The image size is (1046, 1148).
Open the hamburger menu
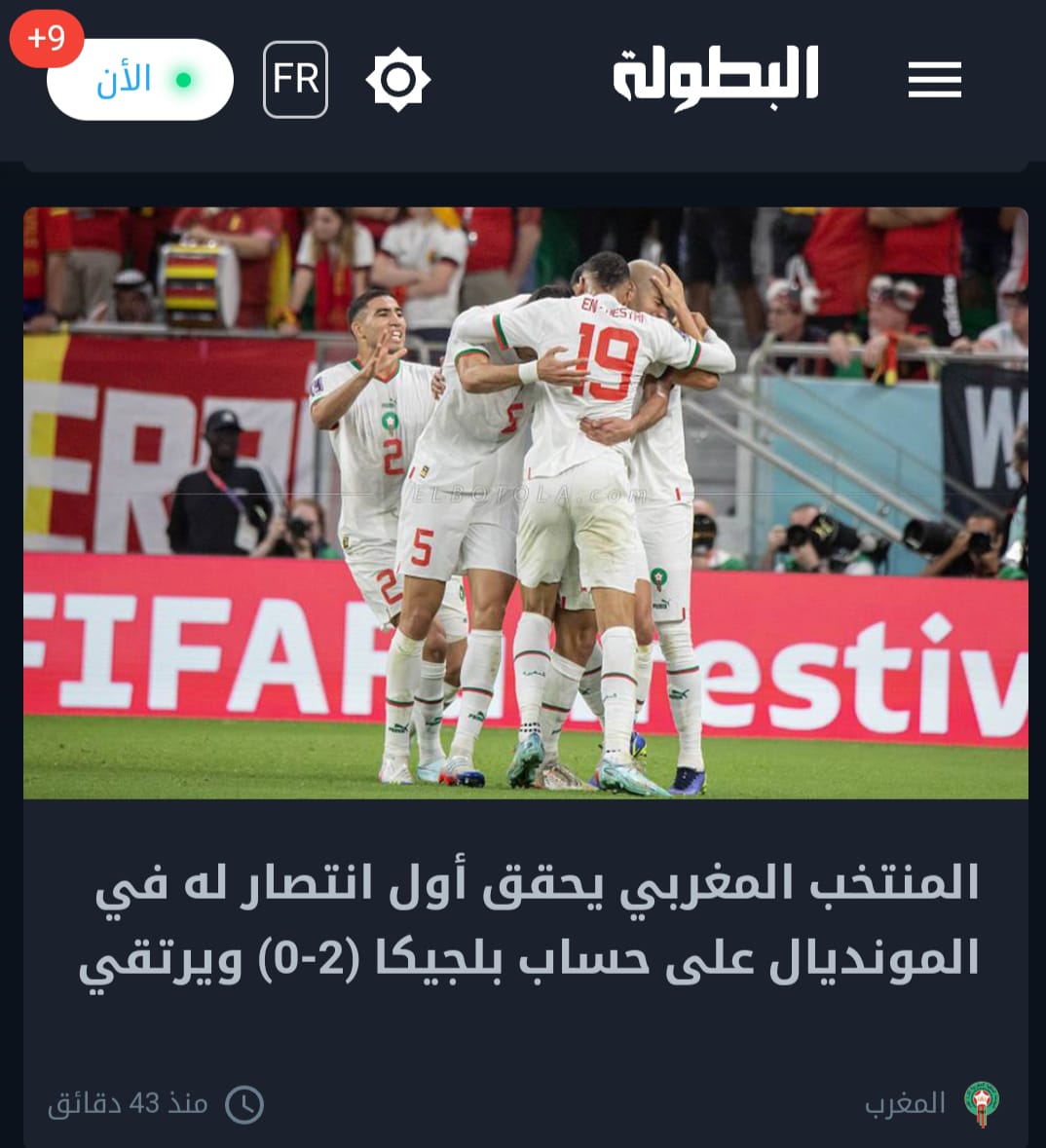tap(934, 79)
